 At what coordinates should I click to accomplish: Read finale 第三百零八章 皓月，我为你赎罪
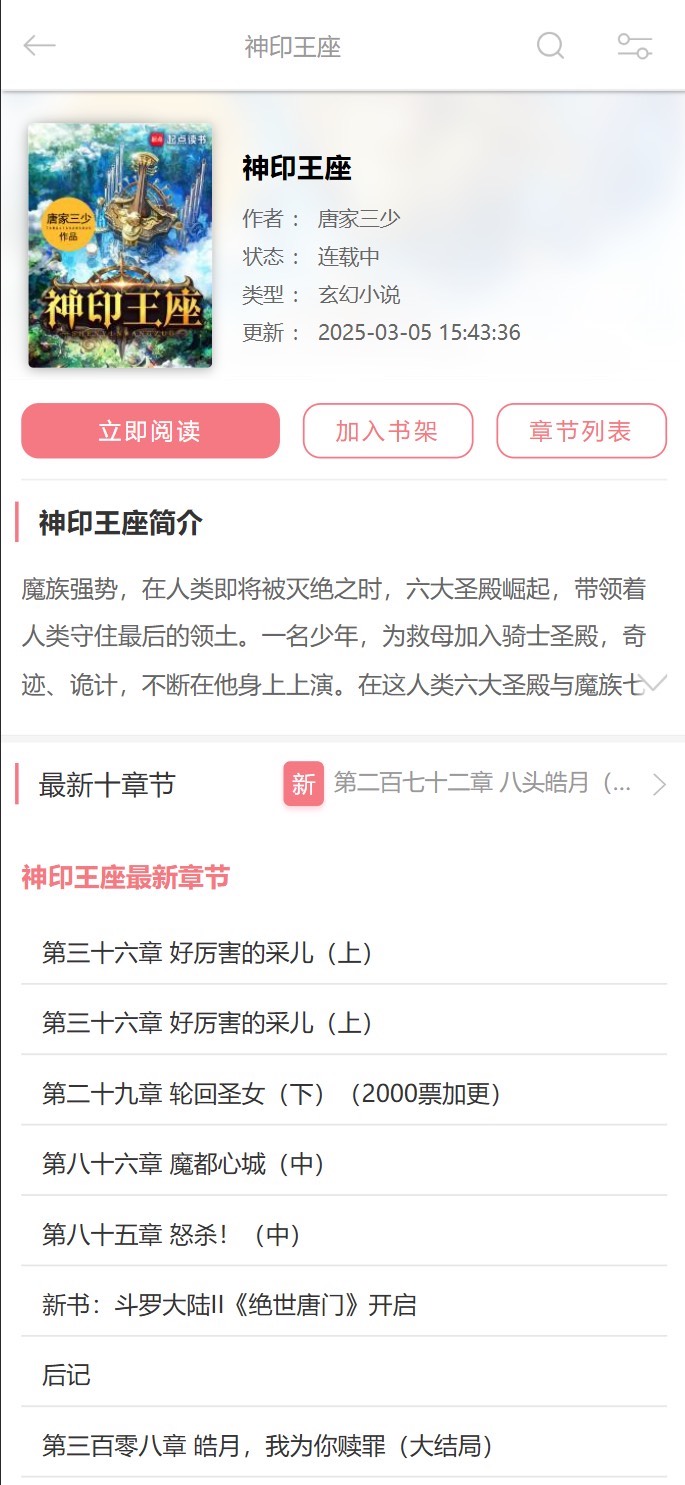point(268,1446)
